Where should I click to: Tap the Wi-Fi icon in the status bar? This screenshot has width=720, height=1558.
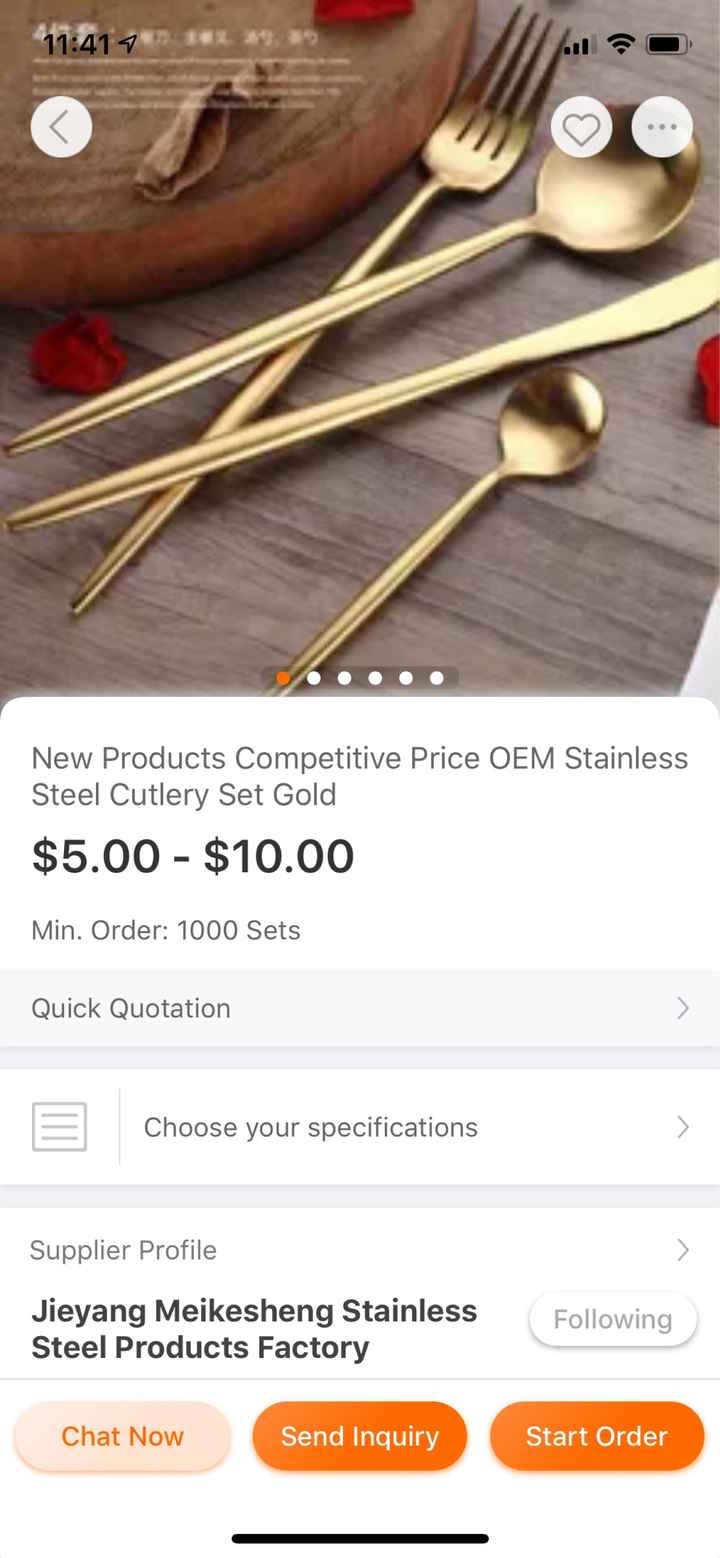(623, 43)
